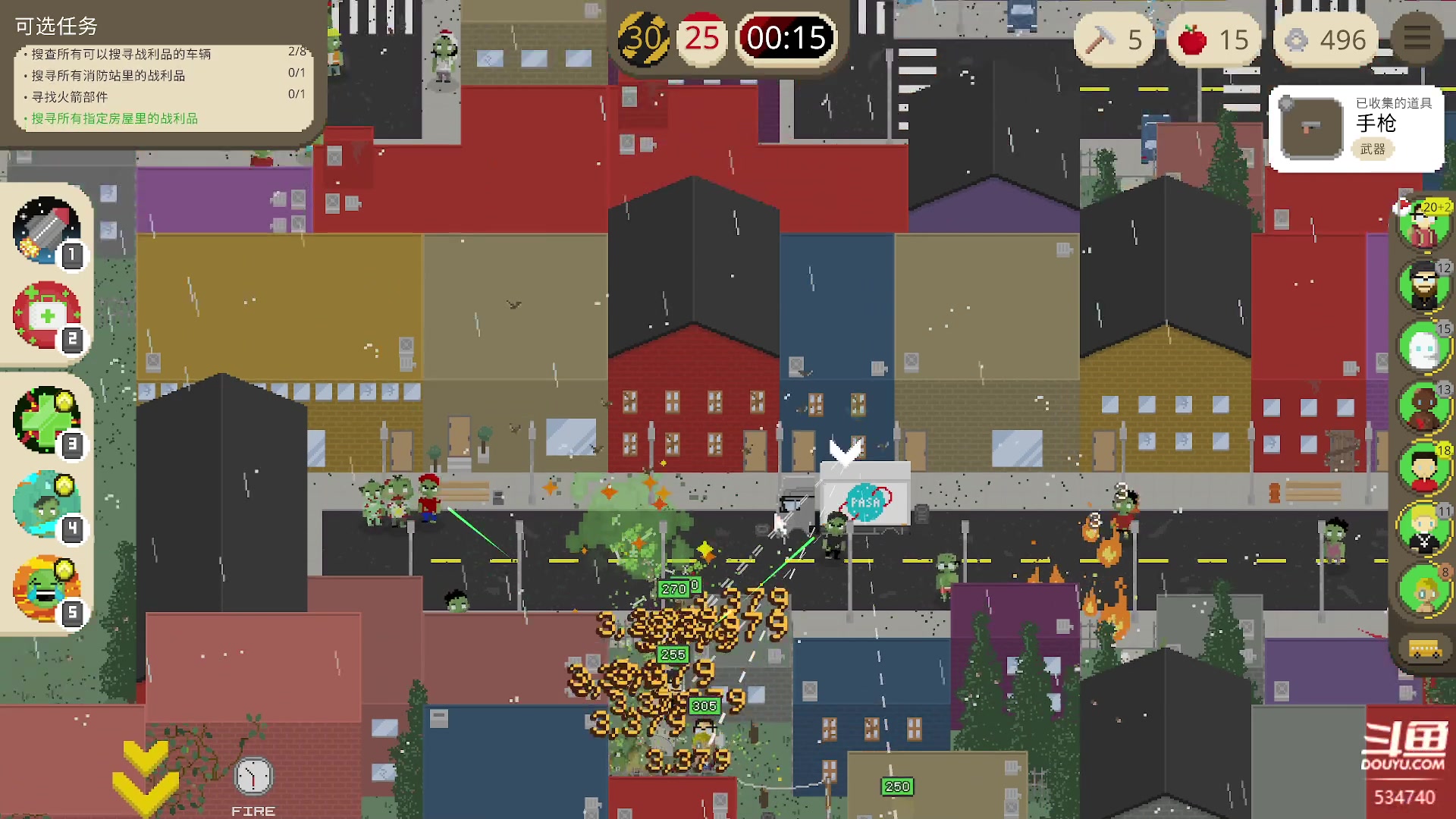Select the Santa hat survivor portrait
1456x819 pixels.
[x=1423, y=225]
